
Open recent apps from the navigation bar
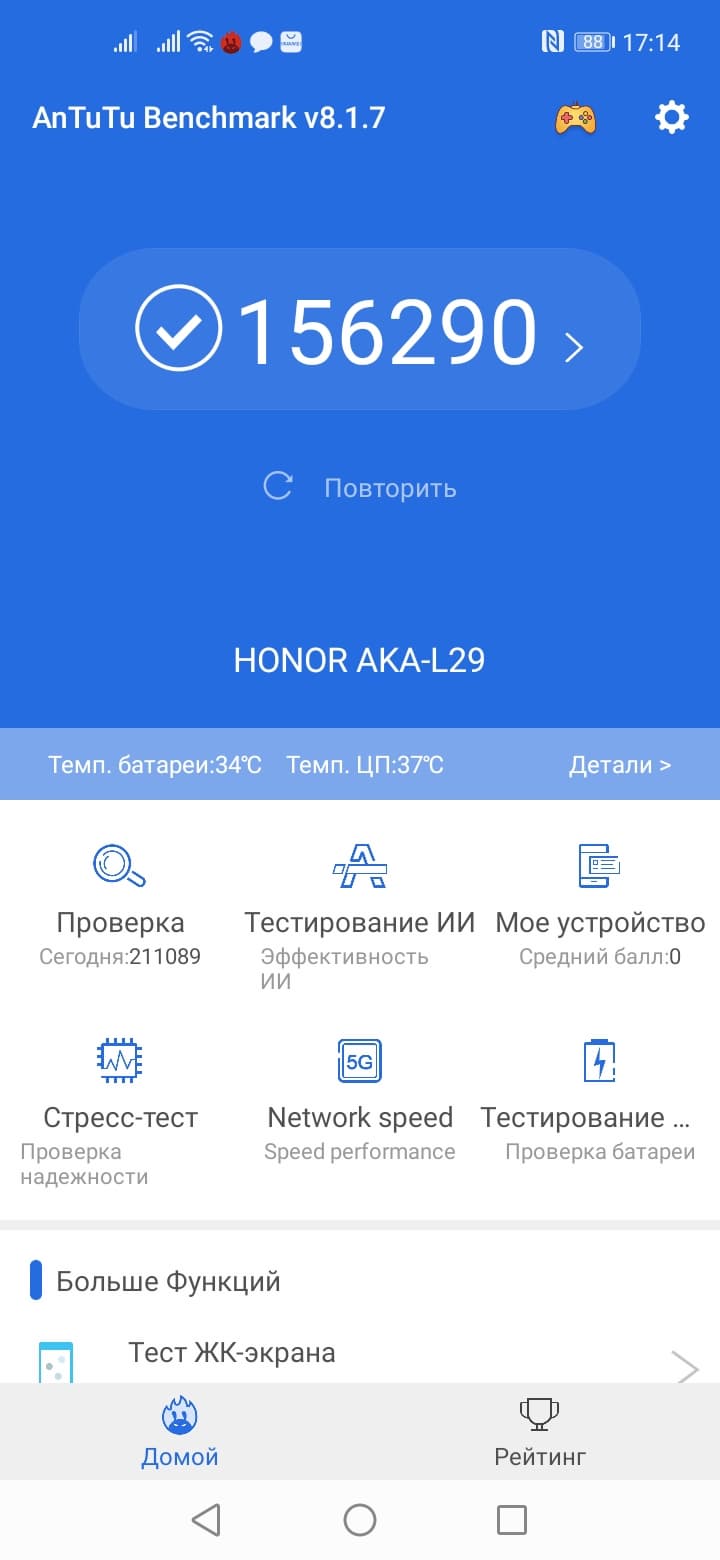tap(512, 1520)
